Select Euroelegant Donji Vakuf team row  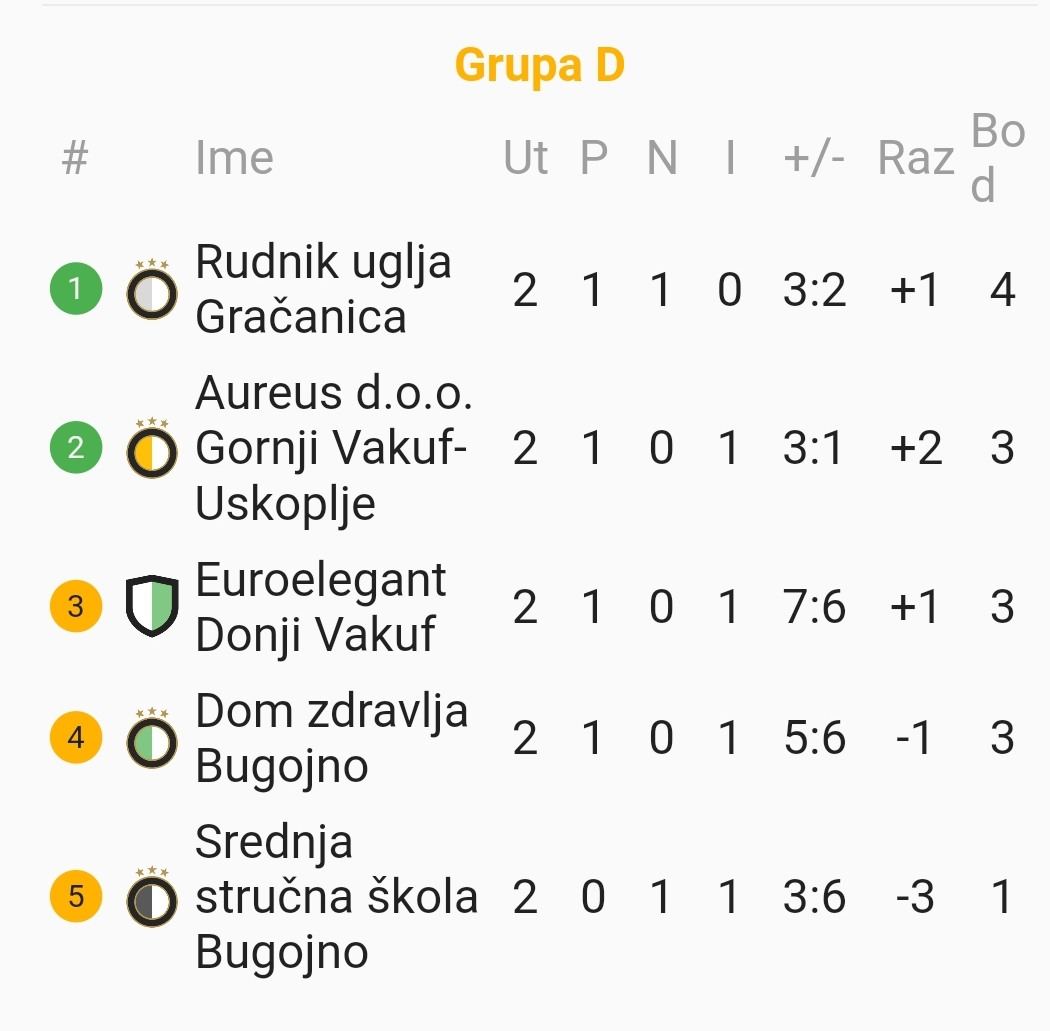[320, 607]
